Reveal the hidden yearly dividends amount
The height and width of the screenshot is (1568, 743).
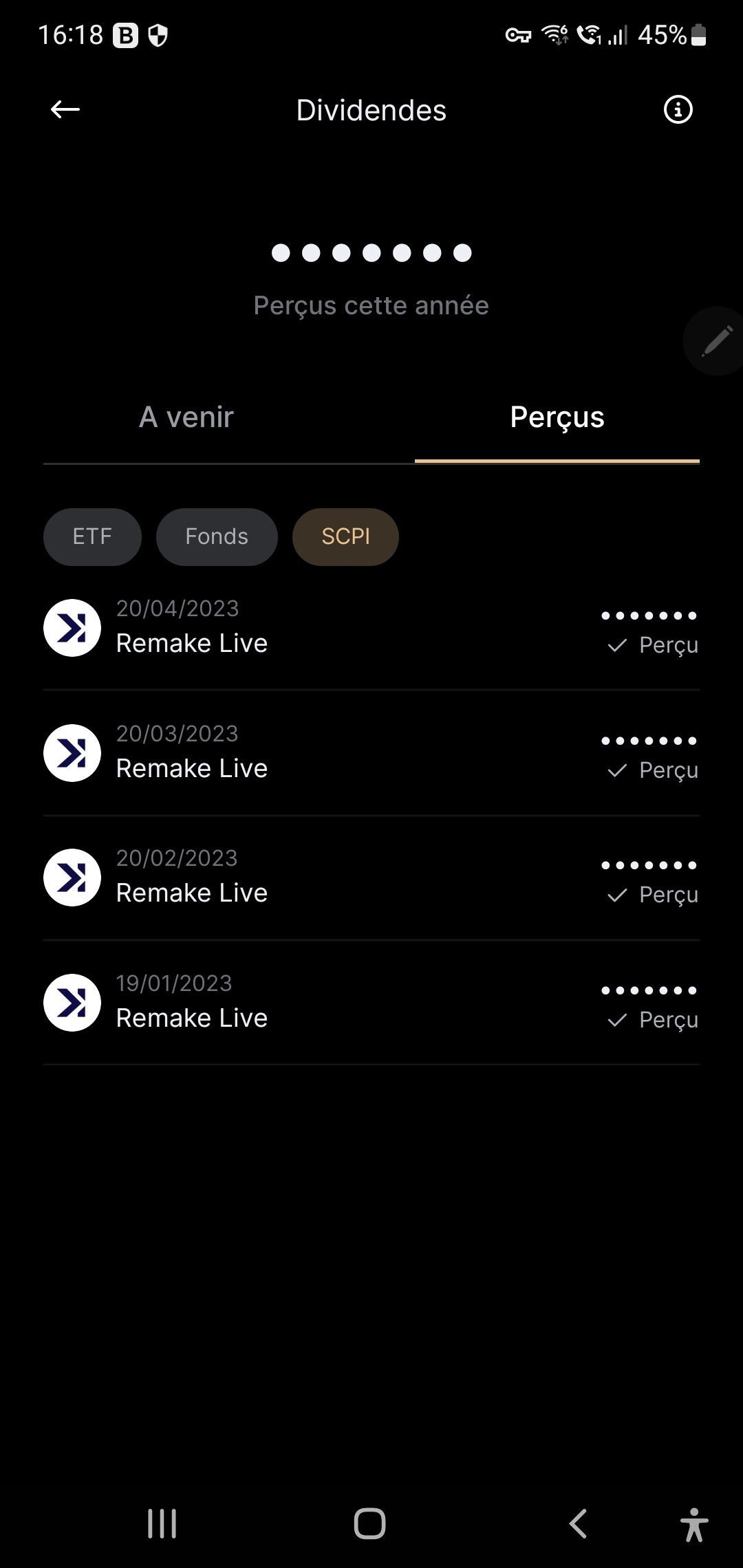pyautogui.click(x=371, y=253)
